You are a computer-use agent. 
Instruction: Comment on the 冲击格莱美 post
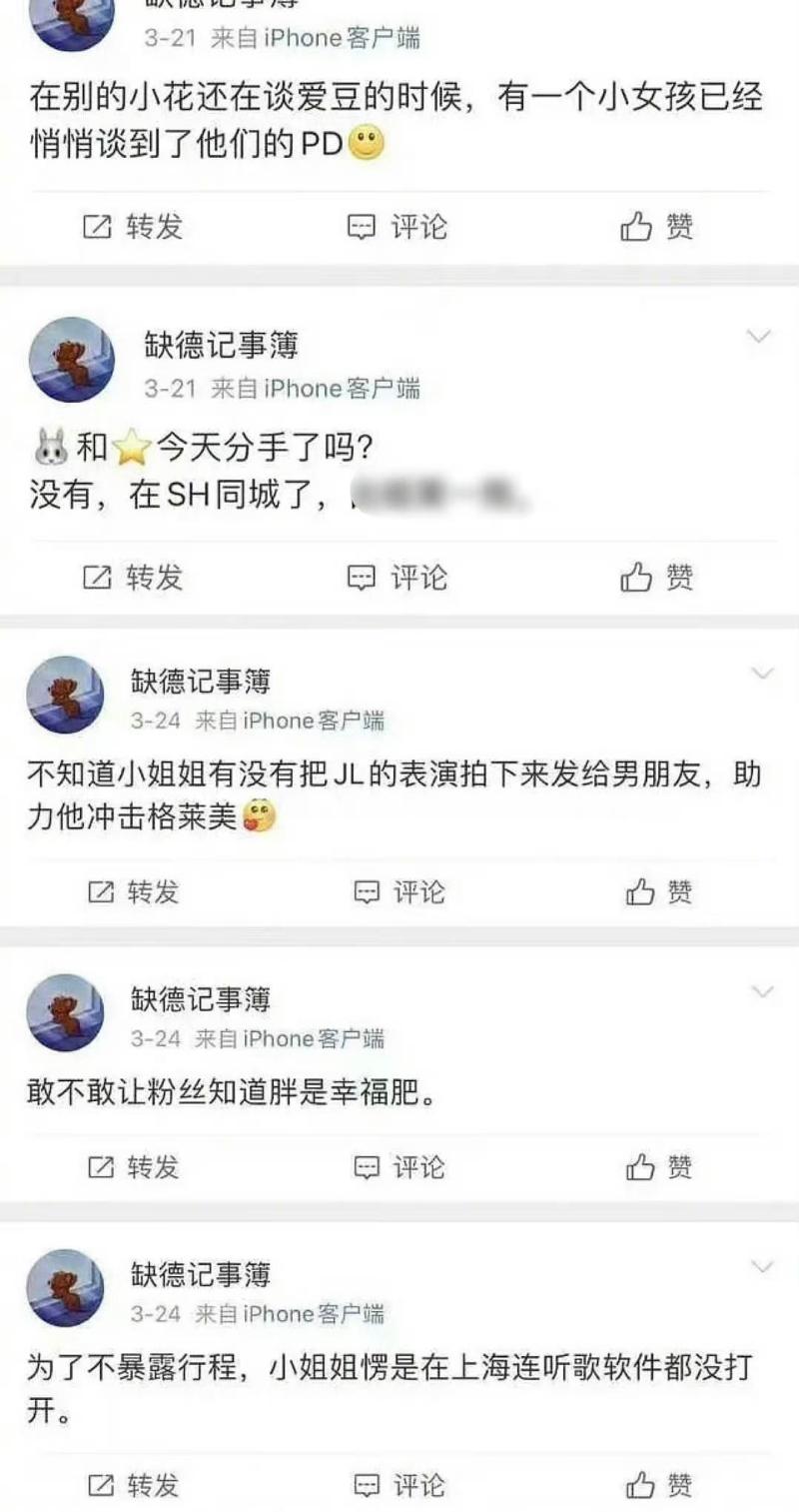(x=399, y=891)
